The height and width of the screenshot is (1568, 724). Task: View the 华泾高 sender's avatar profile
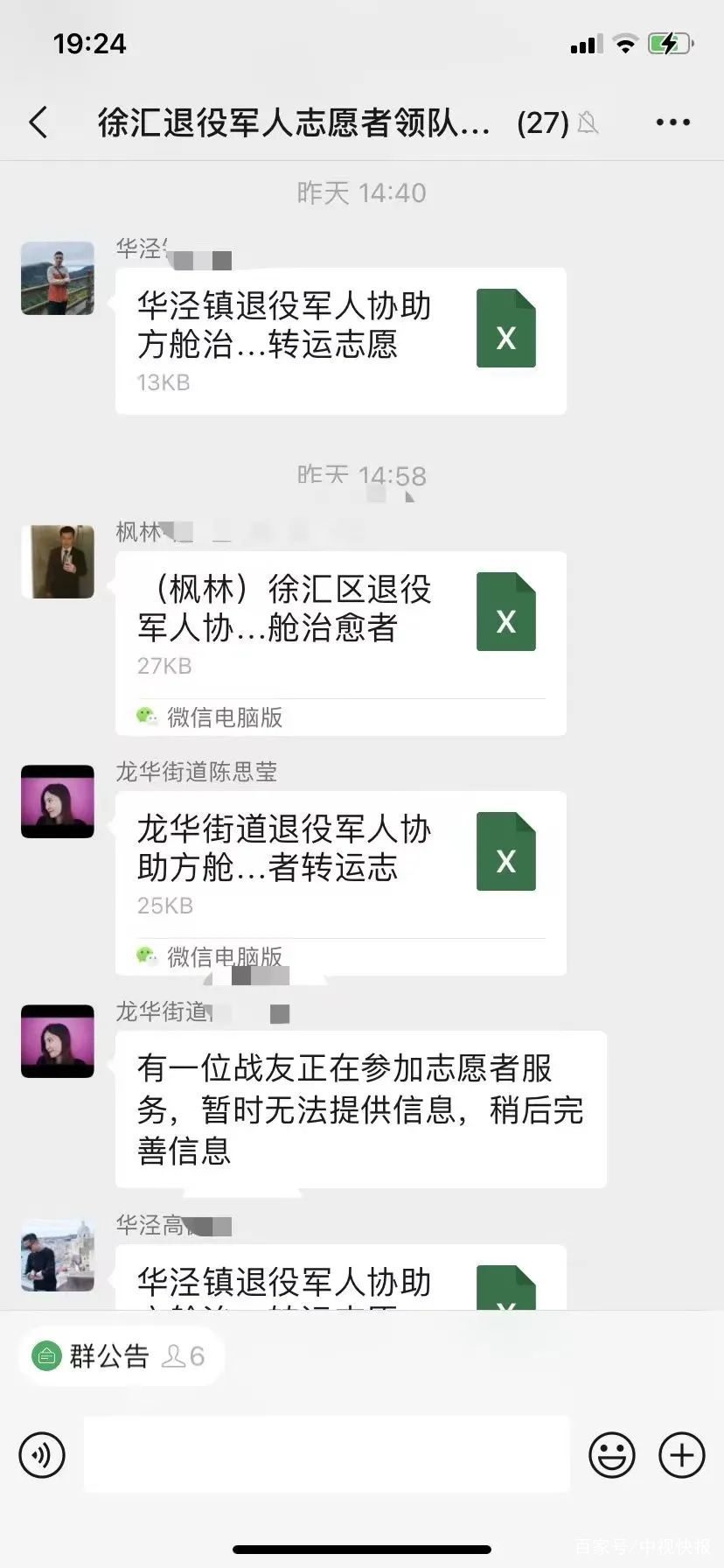[x=58, y=1256]
